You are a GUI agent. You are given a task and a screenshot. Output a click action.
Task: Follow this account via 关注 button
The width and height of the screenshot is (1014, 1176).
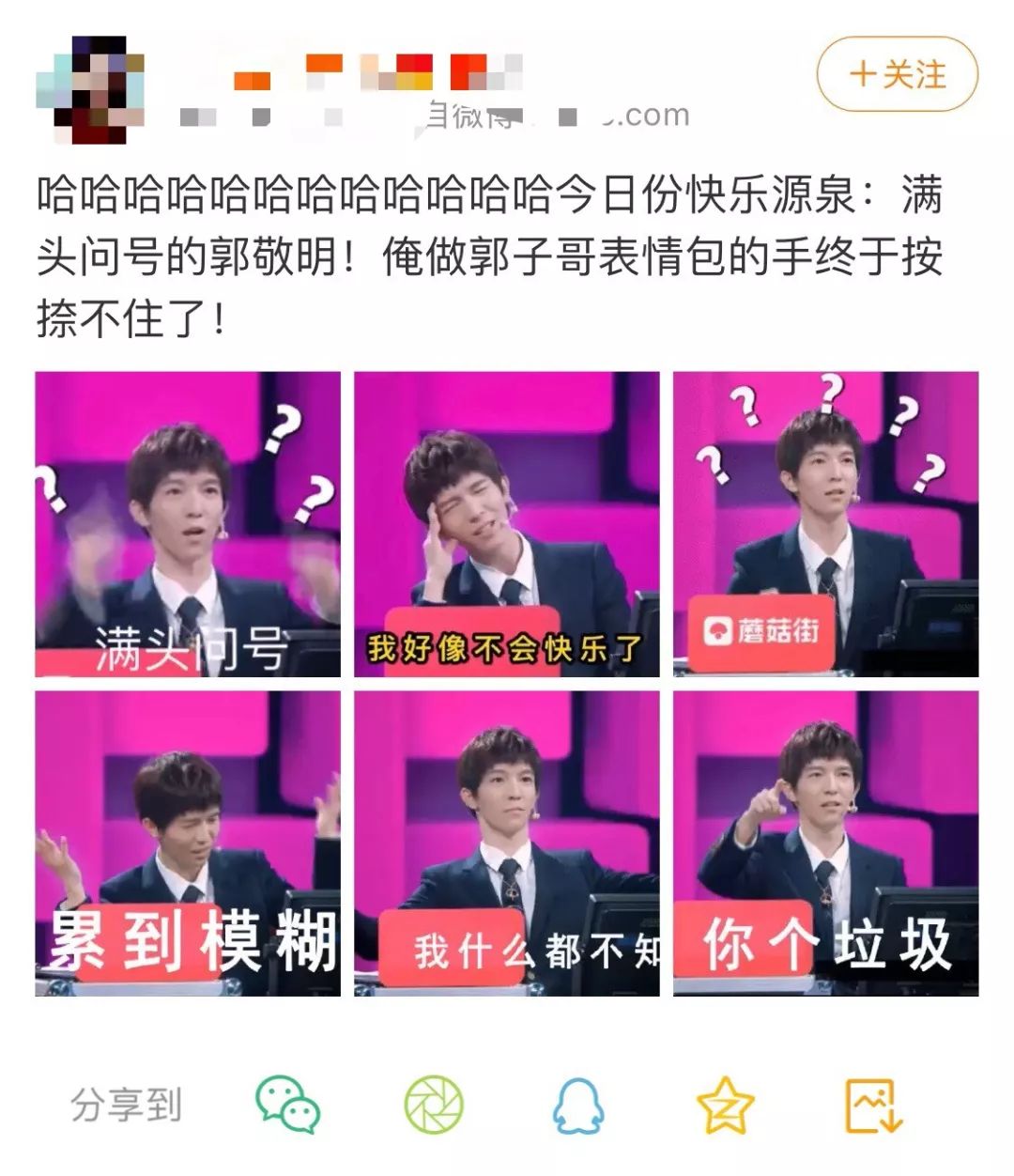click(x=897, y=74)
